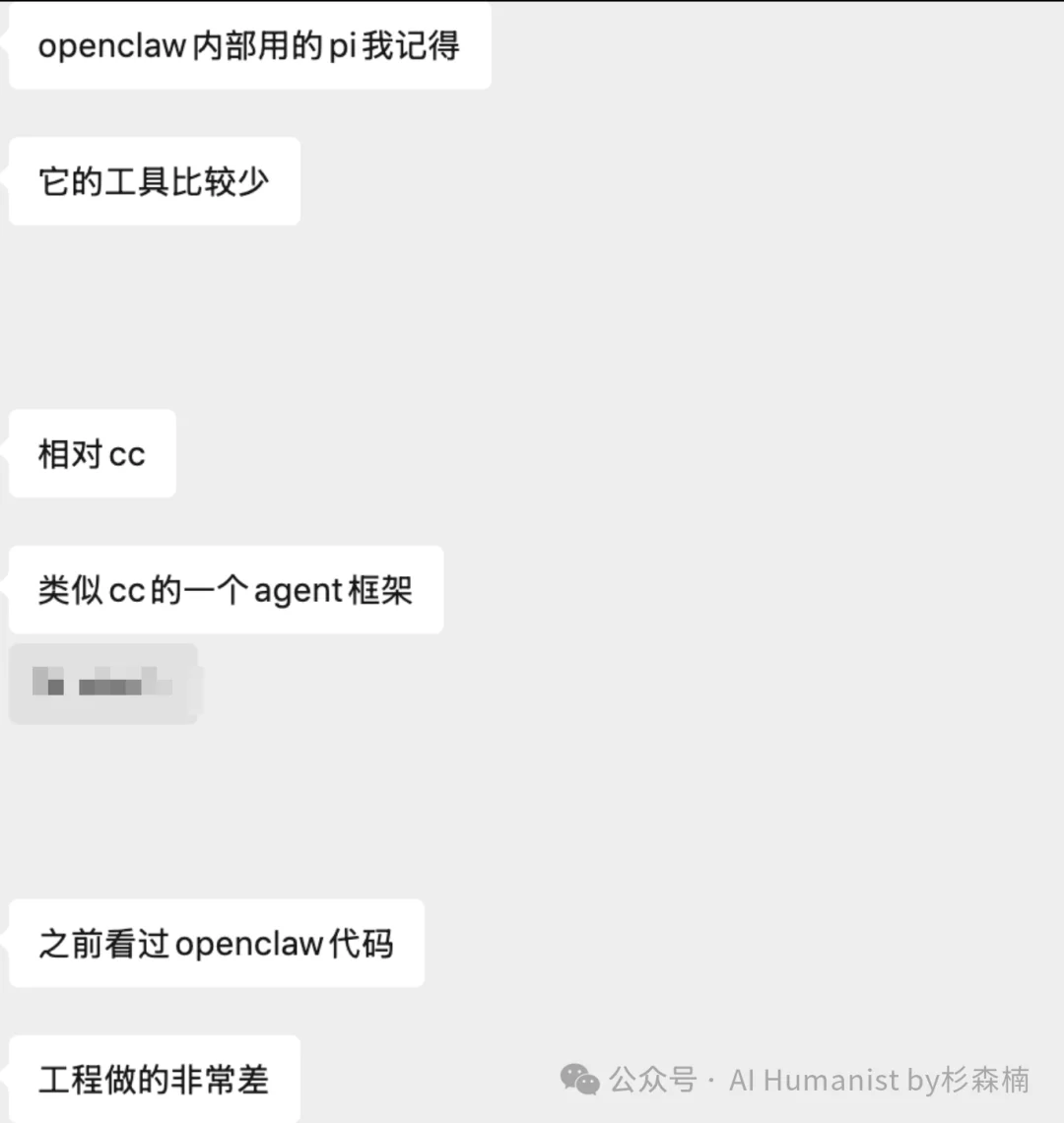Click the message '工程做的非常差'
Viewport: 1064px width, 1123px height.
(x=153, y=1078)
